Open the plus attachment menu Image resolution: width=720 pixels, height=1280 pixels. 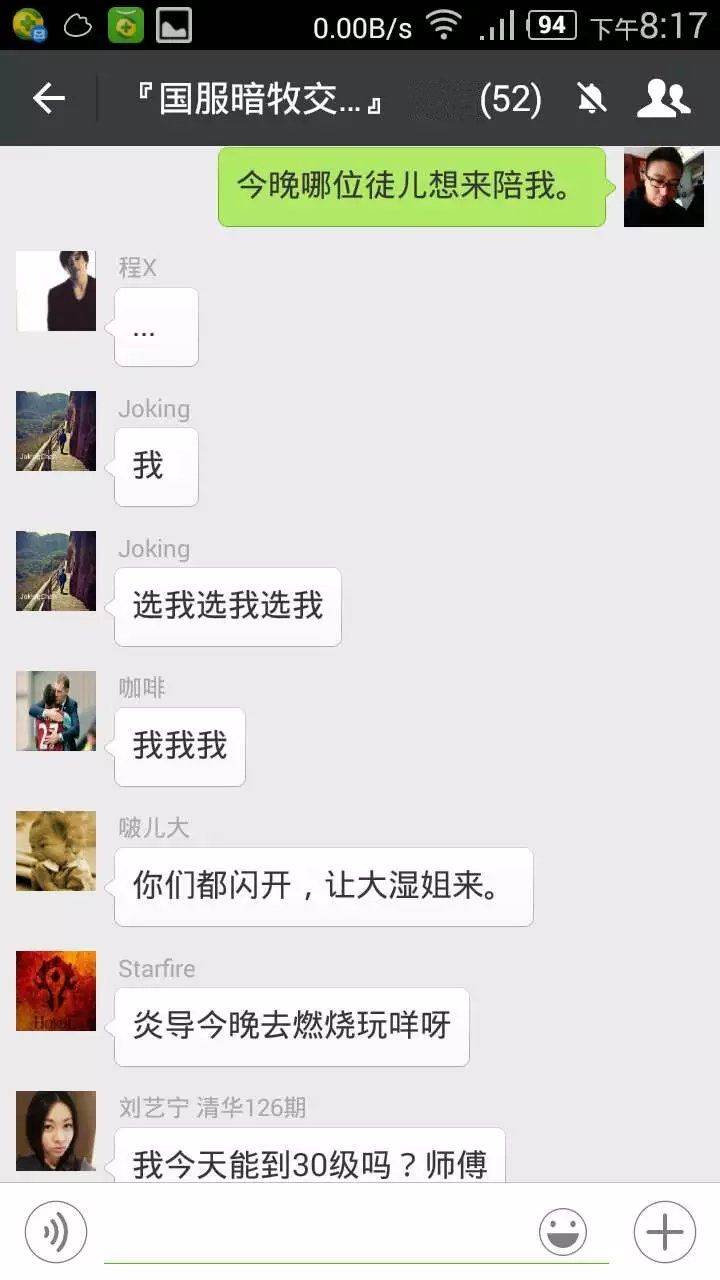(x=664, y=1232)
